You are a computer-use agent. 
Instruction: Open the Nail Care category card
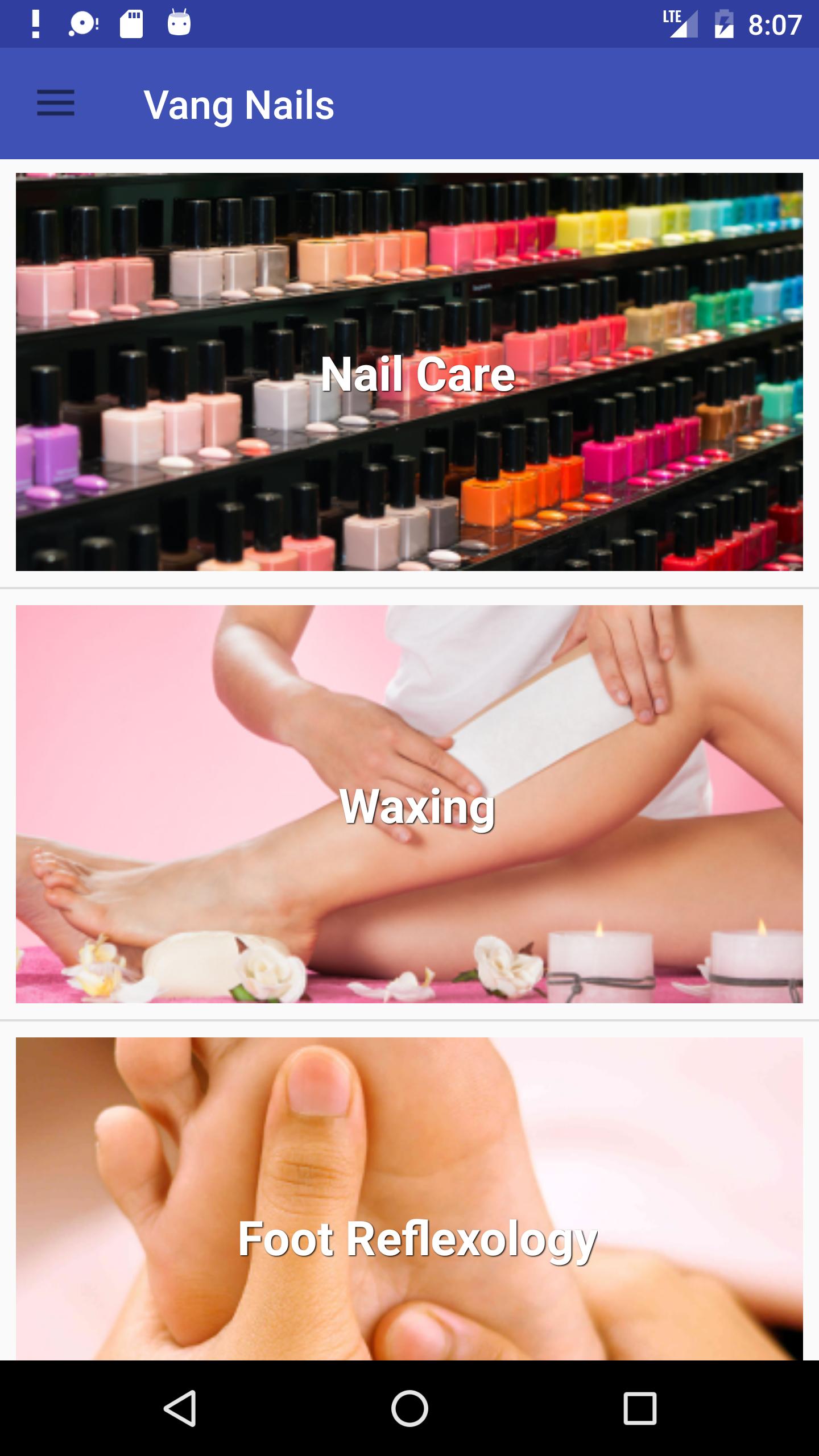click(x=409, y=372)
